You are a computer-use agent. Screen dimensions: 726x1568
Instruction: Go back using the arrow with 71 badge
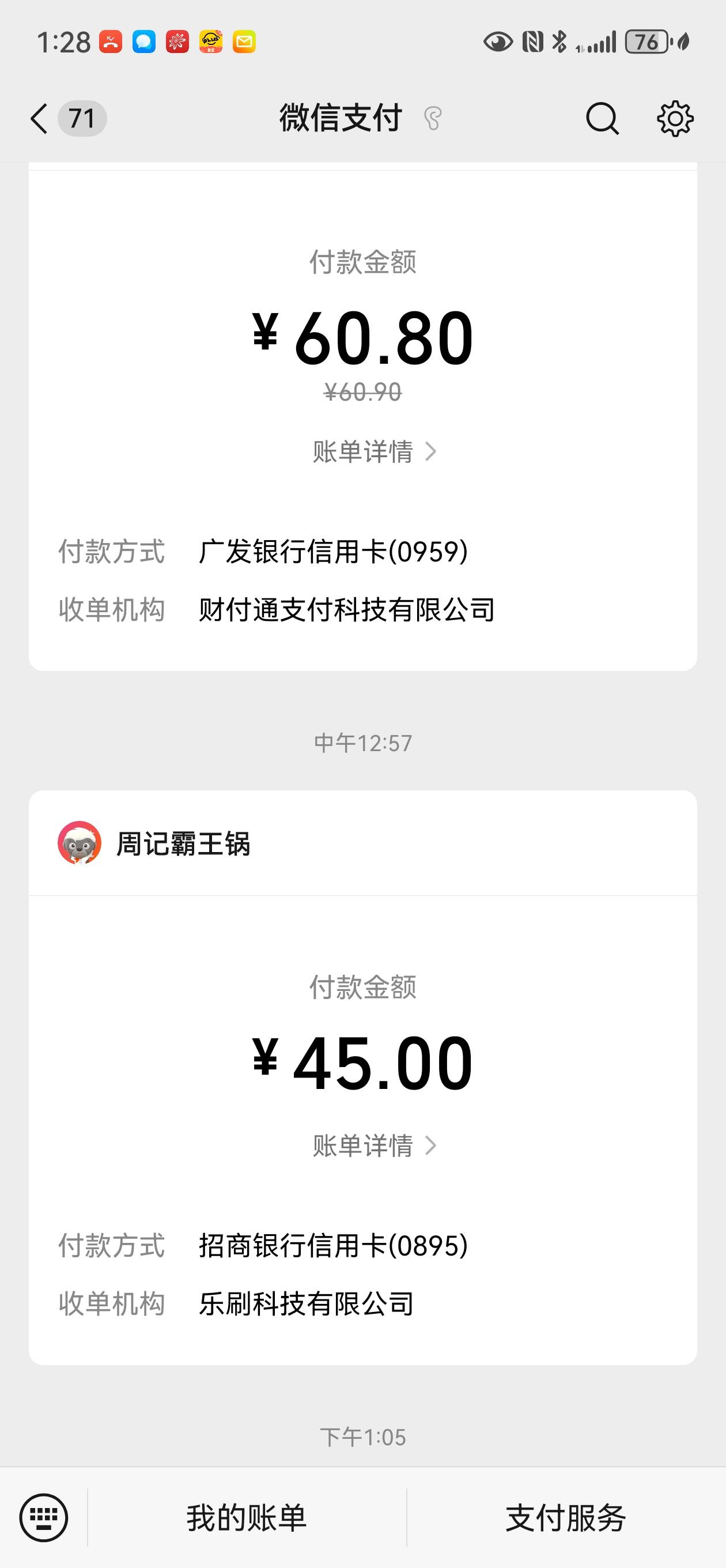click(67, 118)
